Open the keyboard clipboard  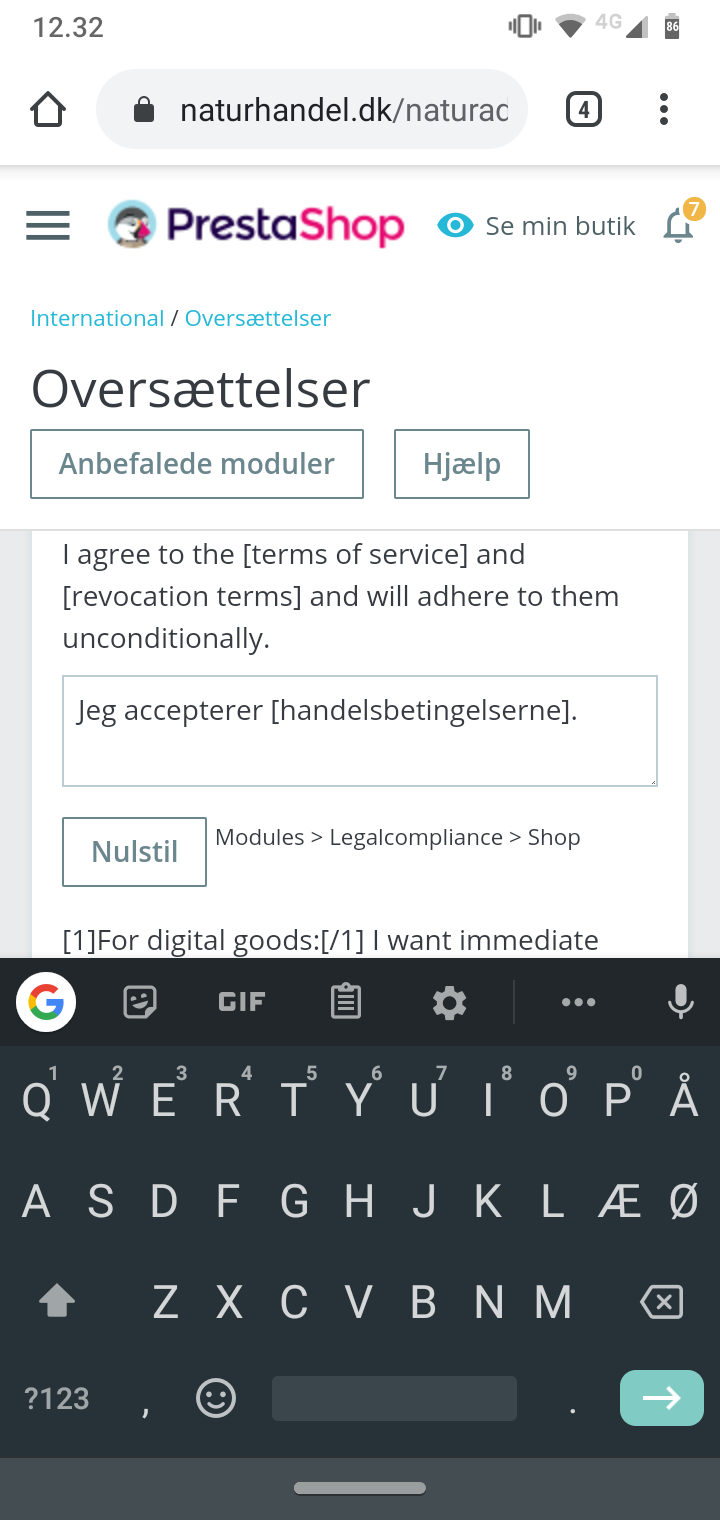point(345,1002)
